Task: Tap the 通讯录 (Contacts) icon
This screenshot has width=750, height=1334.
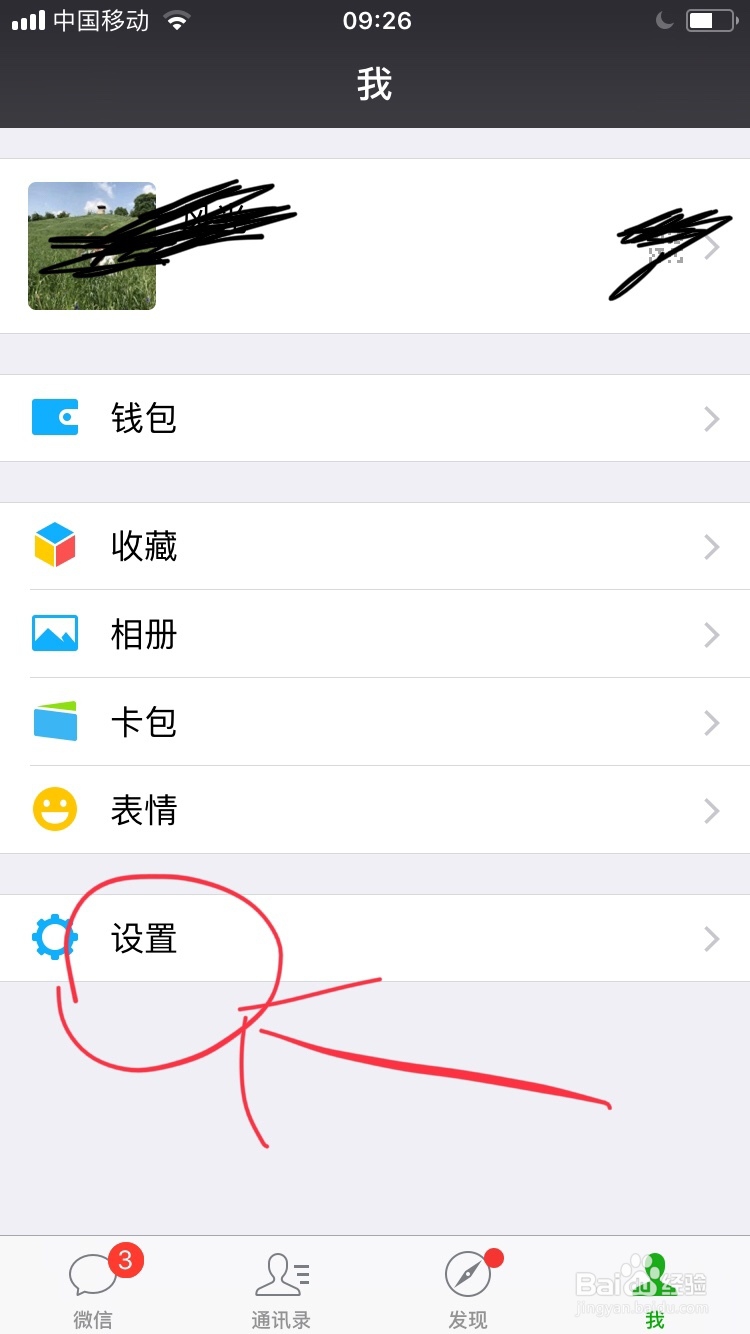Action: pos(281,1275)
